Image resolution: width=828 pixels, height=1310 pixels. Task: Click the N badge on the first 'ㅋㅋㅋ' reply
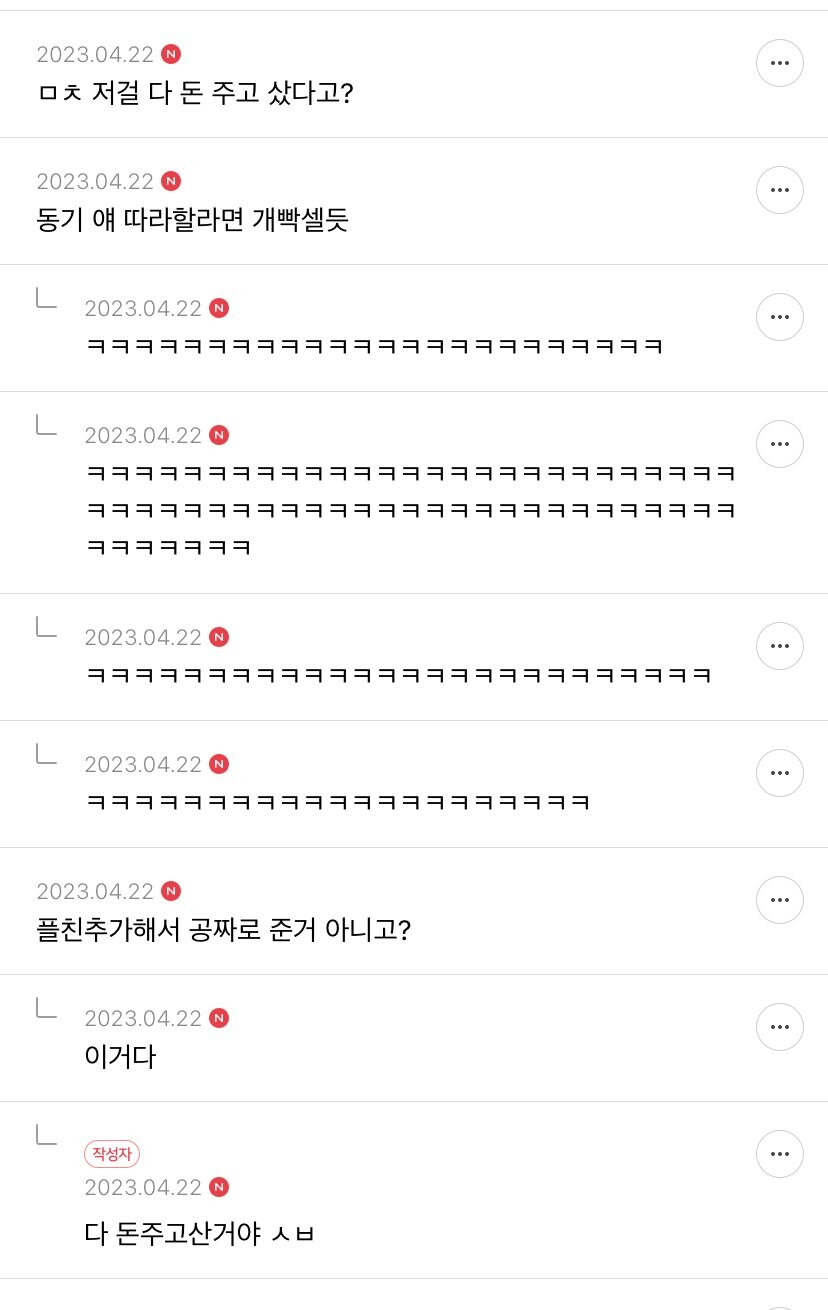point(218,308)
